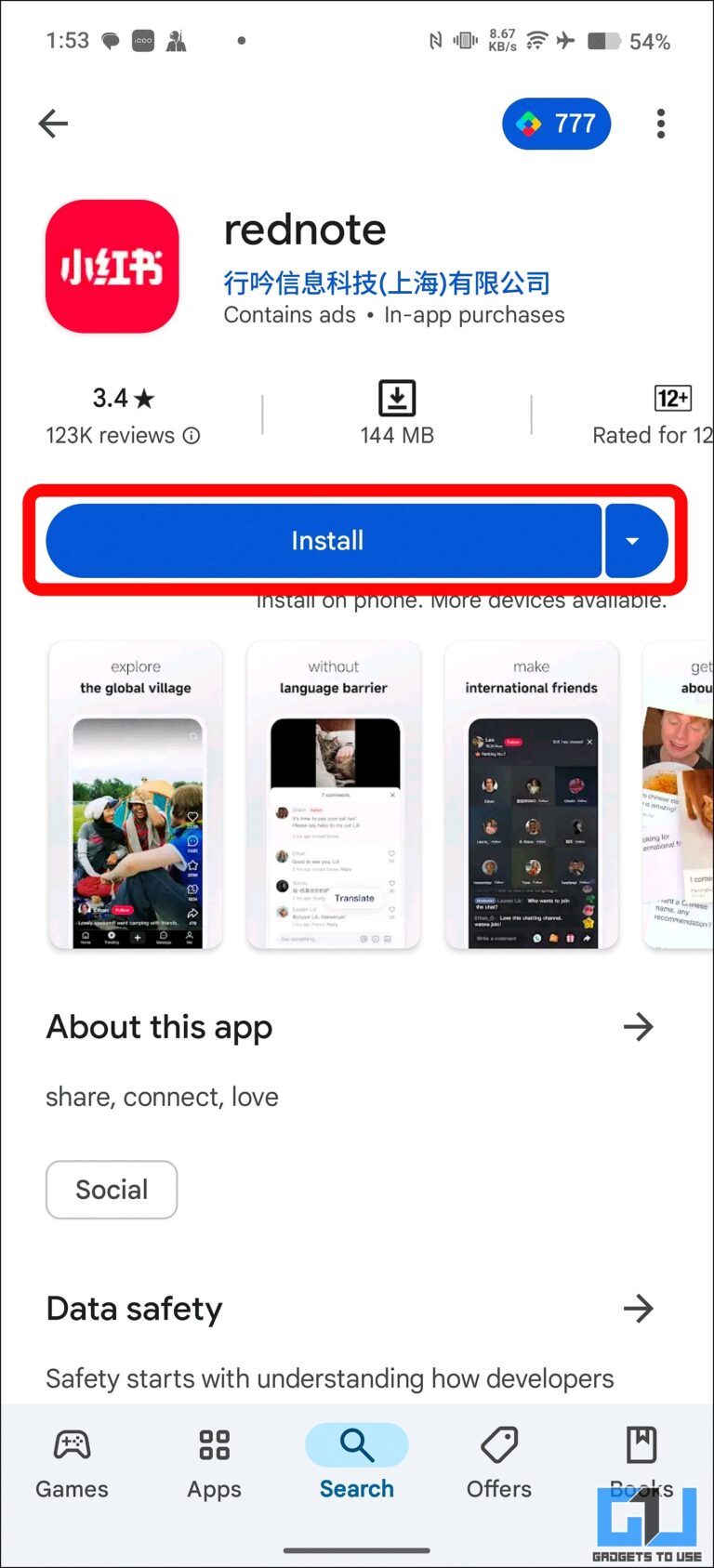Open the 'make international friends' screenshot

[531, 796]
